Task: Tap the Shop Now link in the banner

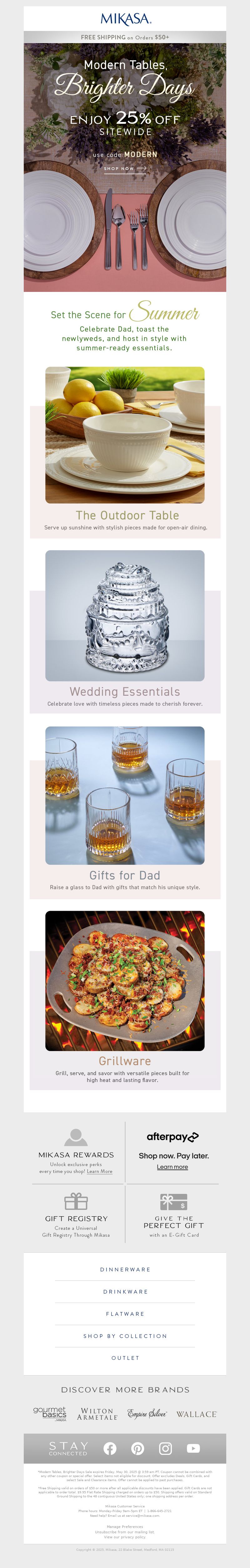Action: click(125, 168)
